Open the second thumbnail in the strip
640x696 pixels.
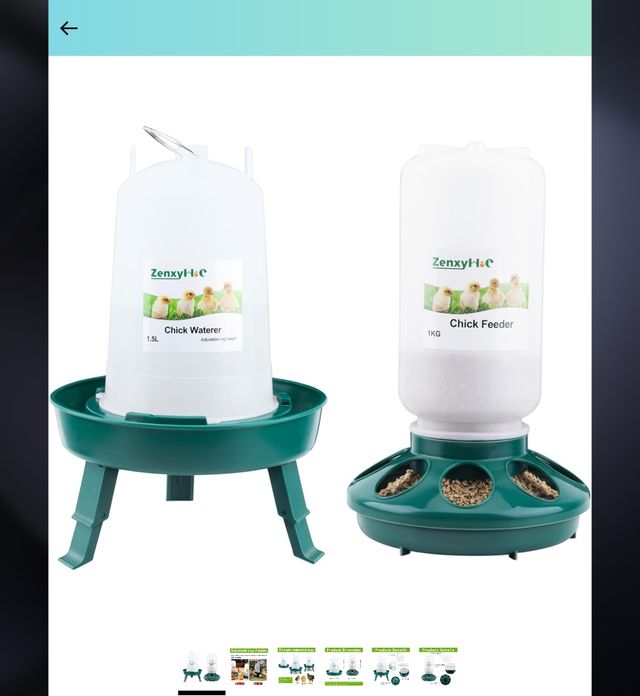[x=249, y=667]
